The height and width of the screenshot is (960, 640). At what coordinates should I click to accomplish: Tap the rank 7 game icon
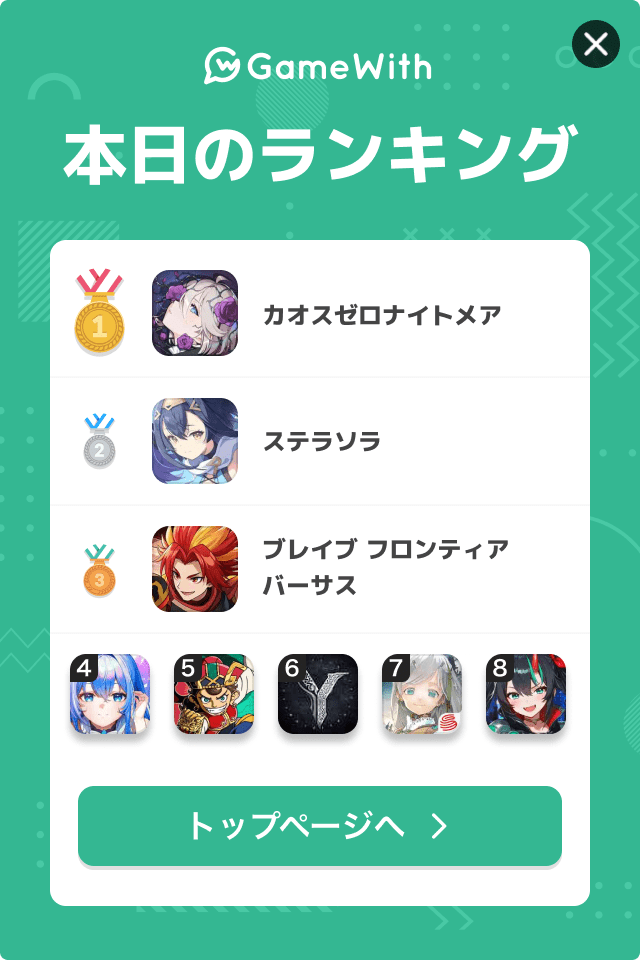pyautogui.click(x=422, y=694)
